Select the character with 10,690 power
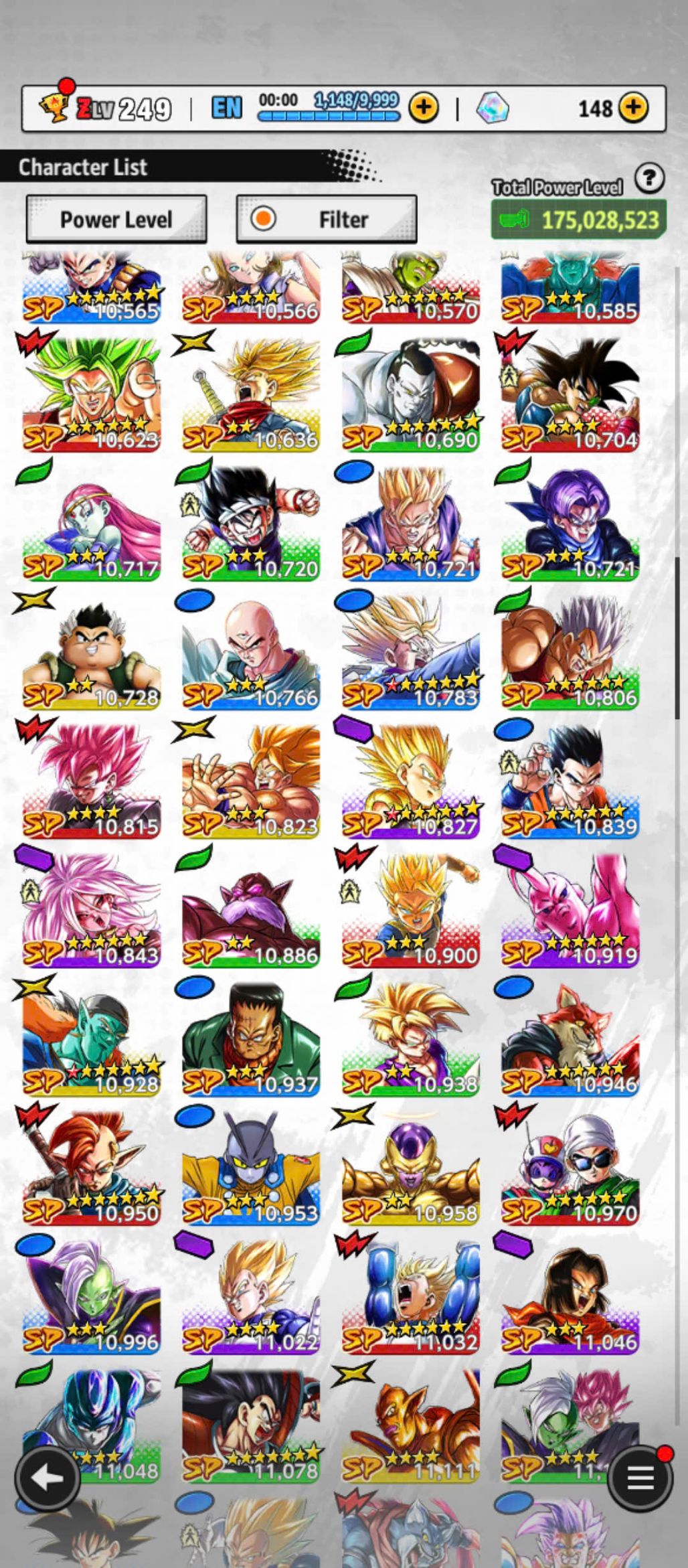 pyautogui.click(x=411, y=395)
